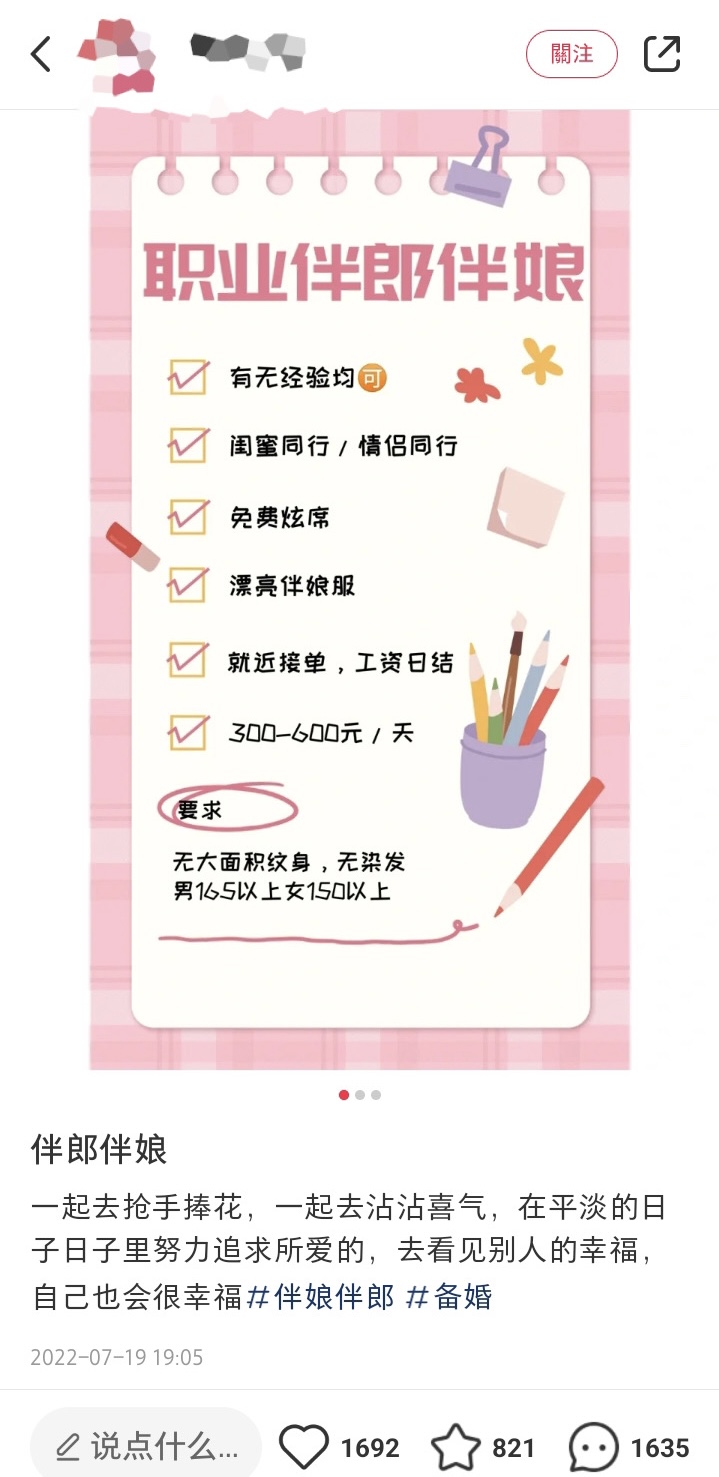
Task: Open the comments via speech bubble icon
Action: coord(593,1447)
